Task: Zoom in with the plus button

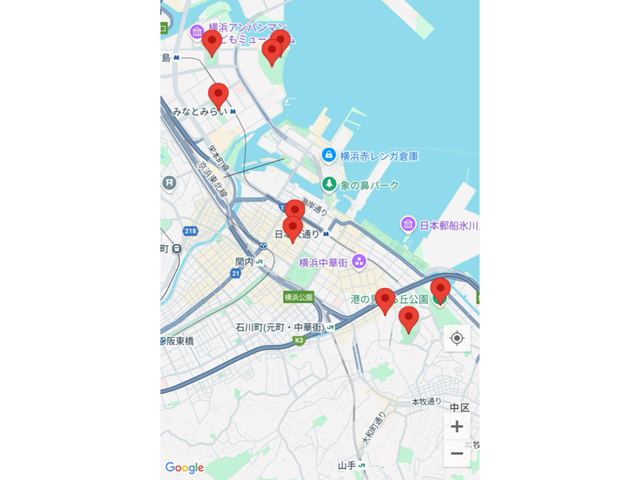Action: [x=457, y=426]
